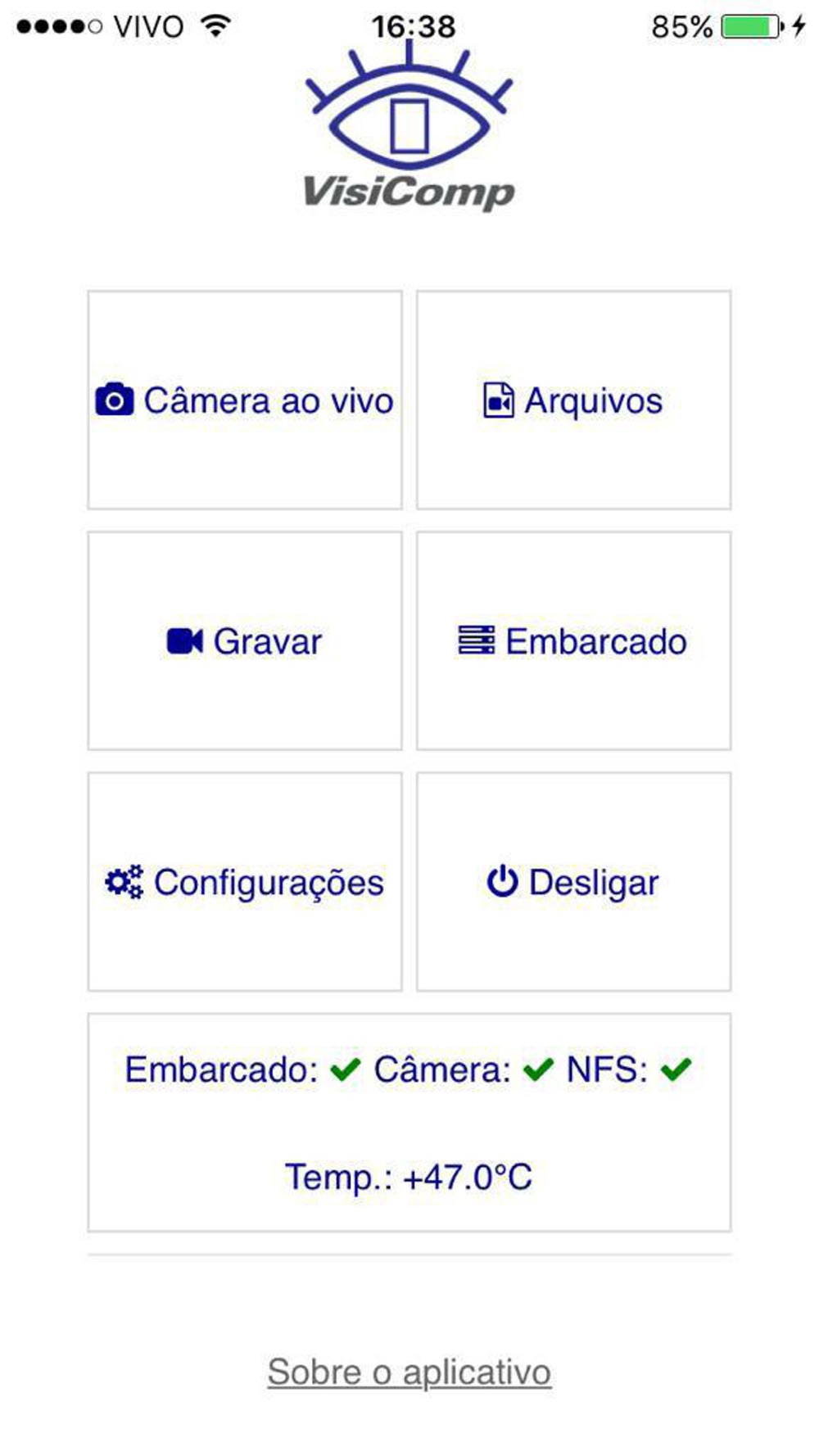Open Configurações settings
This screenshot has width=819, height=1456.
click(x=245, y=882)
